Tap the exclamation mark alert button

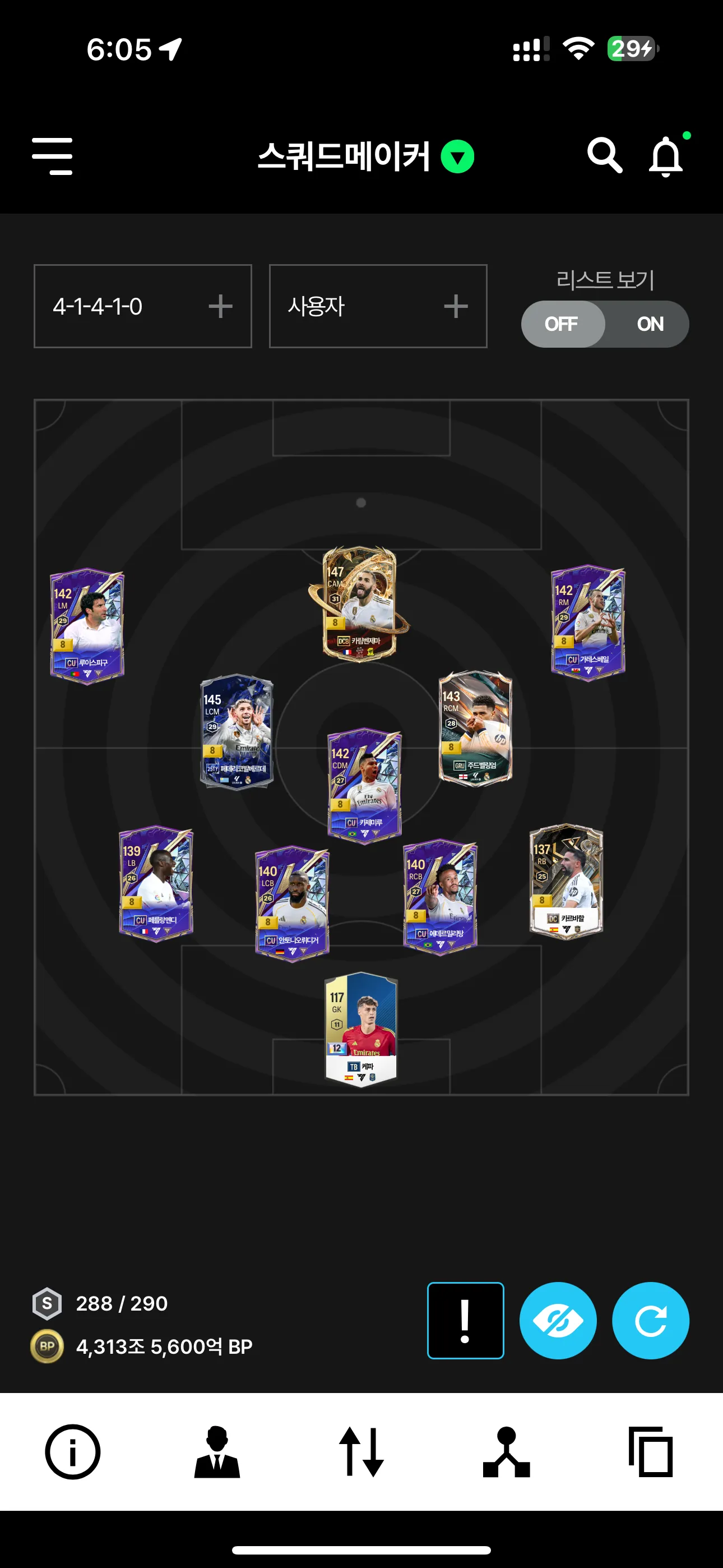[x=466, y=1320]
